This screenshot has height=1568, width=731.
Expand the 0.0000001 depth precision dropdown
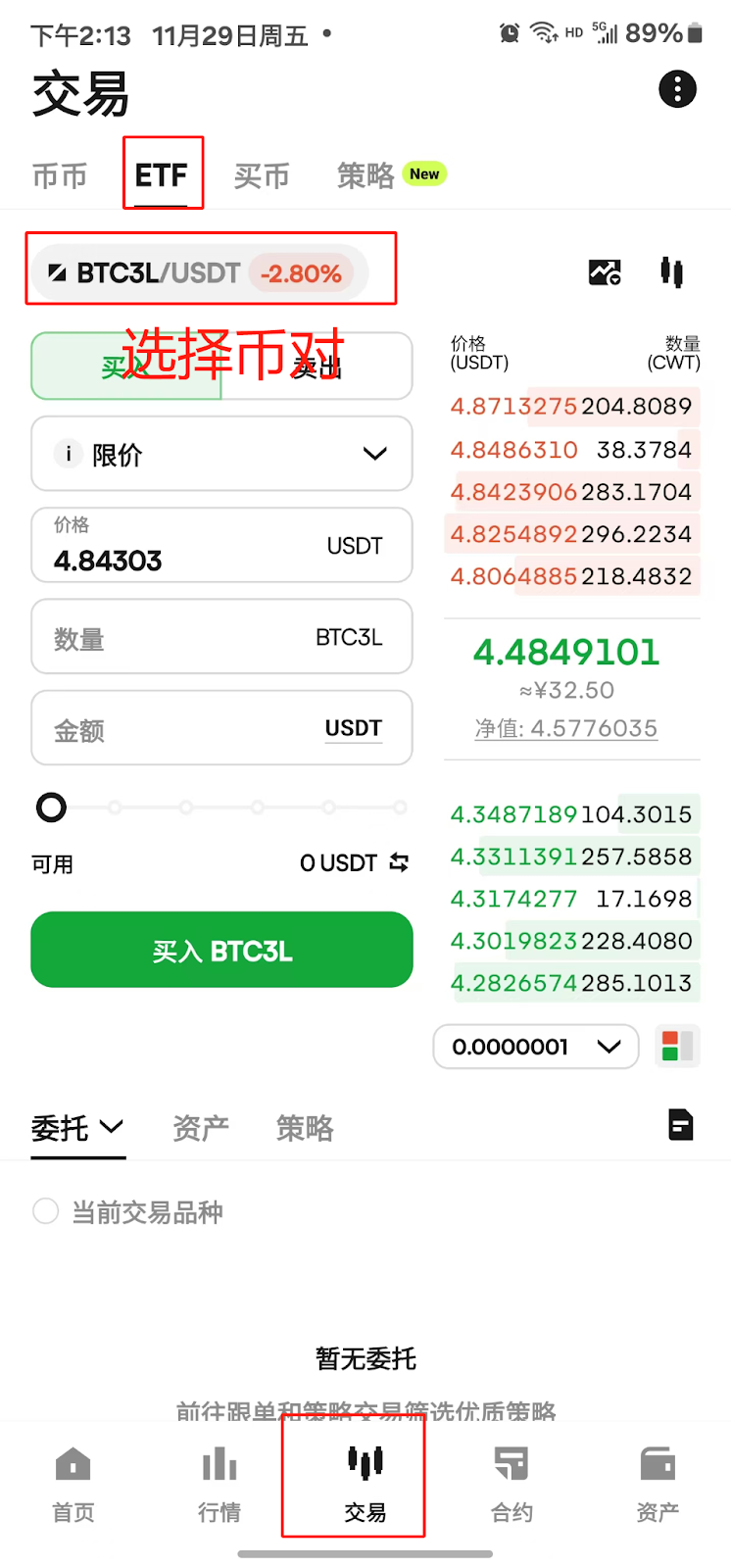tap(535, 1047)
